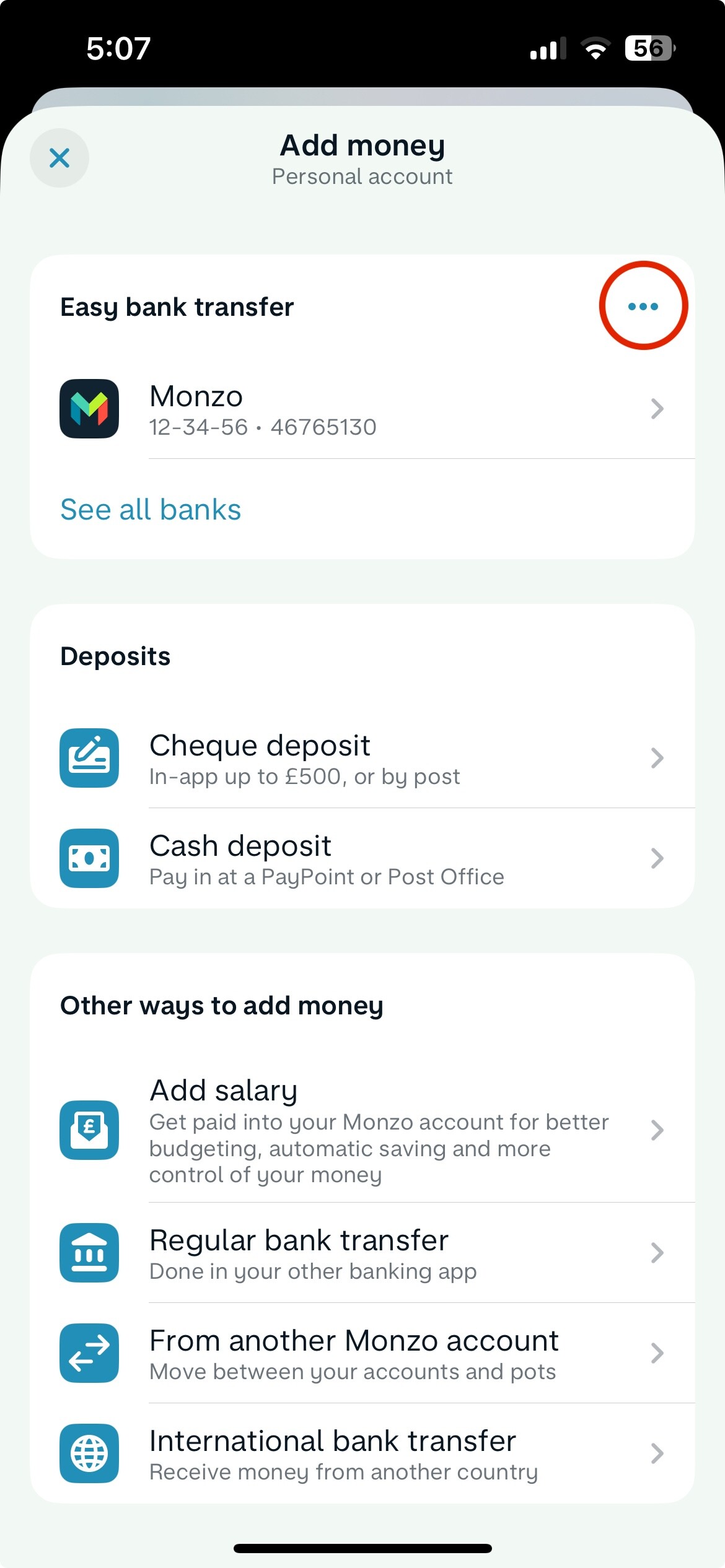Open Regular bank transfer
The image size is (725, 1568).
coord(362,1253)
